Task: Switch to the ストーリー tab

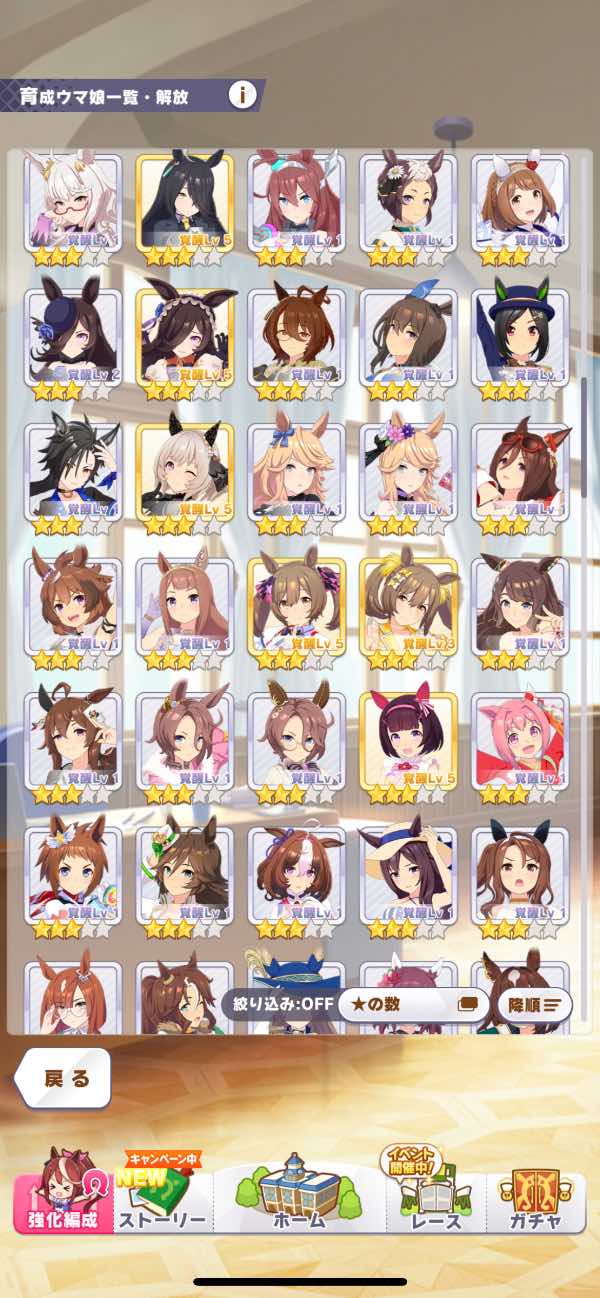Action: pyautogui.click(x=161, y=1200)
